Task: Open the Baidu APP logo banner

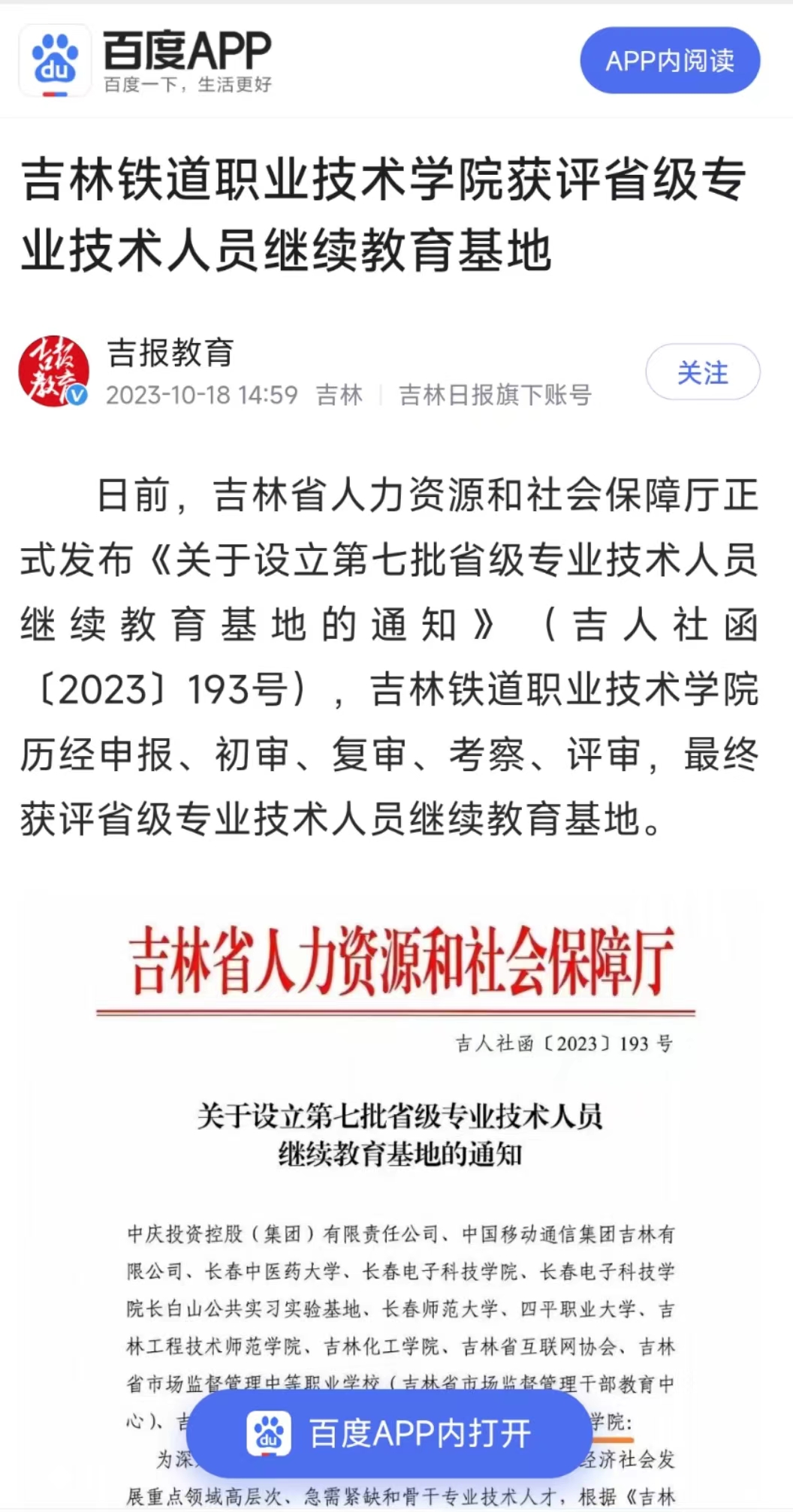Action: click(x=146, y=61)
